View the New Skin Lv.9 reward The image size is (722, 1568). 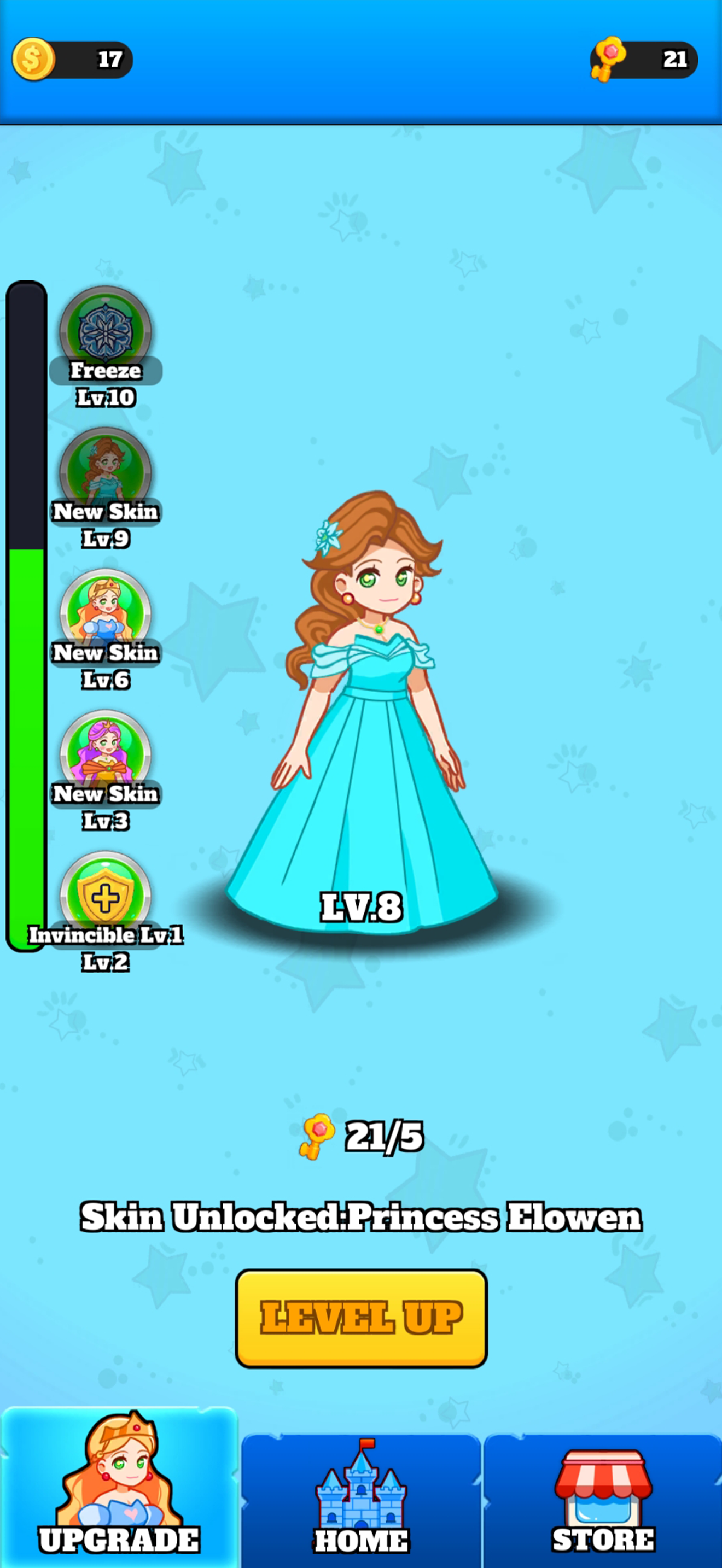(106, 473)
